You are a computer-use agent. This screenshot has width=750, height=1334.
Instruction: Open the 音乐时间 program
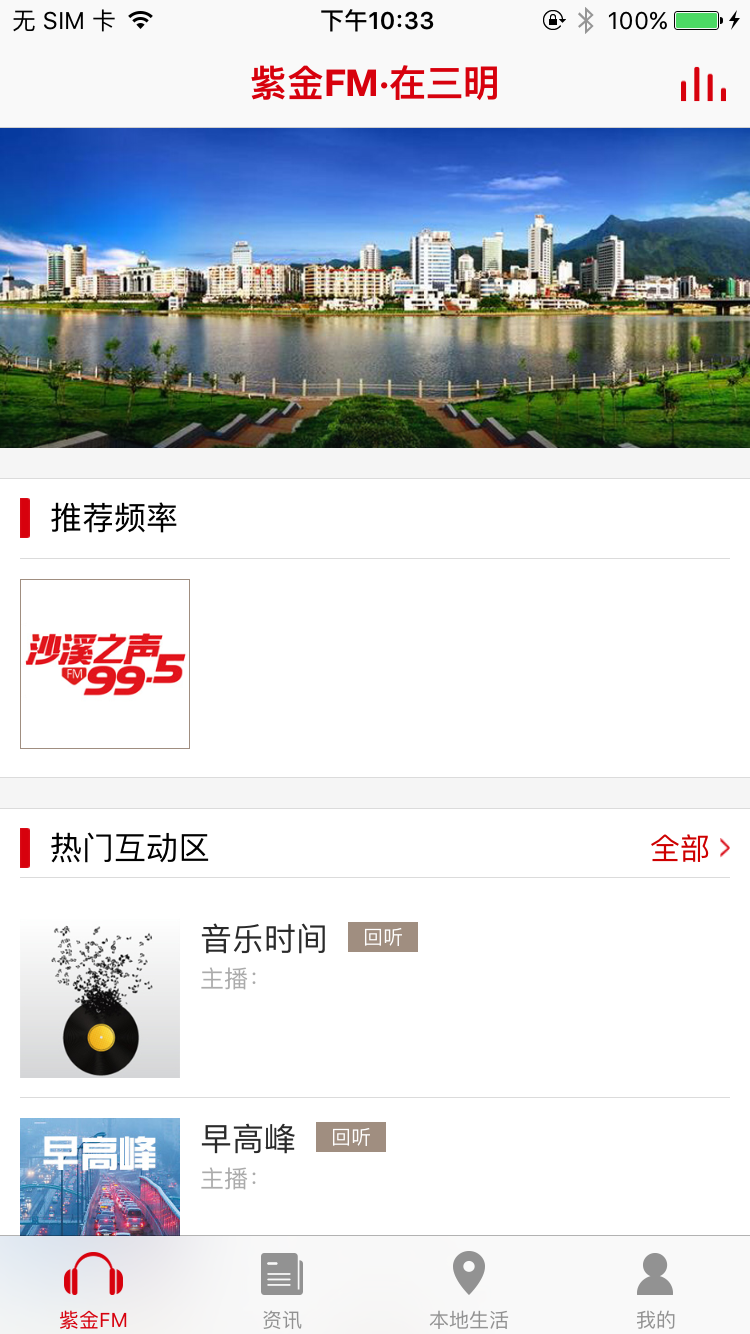pyautogui.click(x=264, y=939)
